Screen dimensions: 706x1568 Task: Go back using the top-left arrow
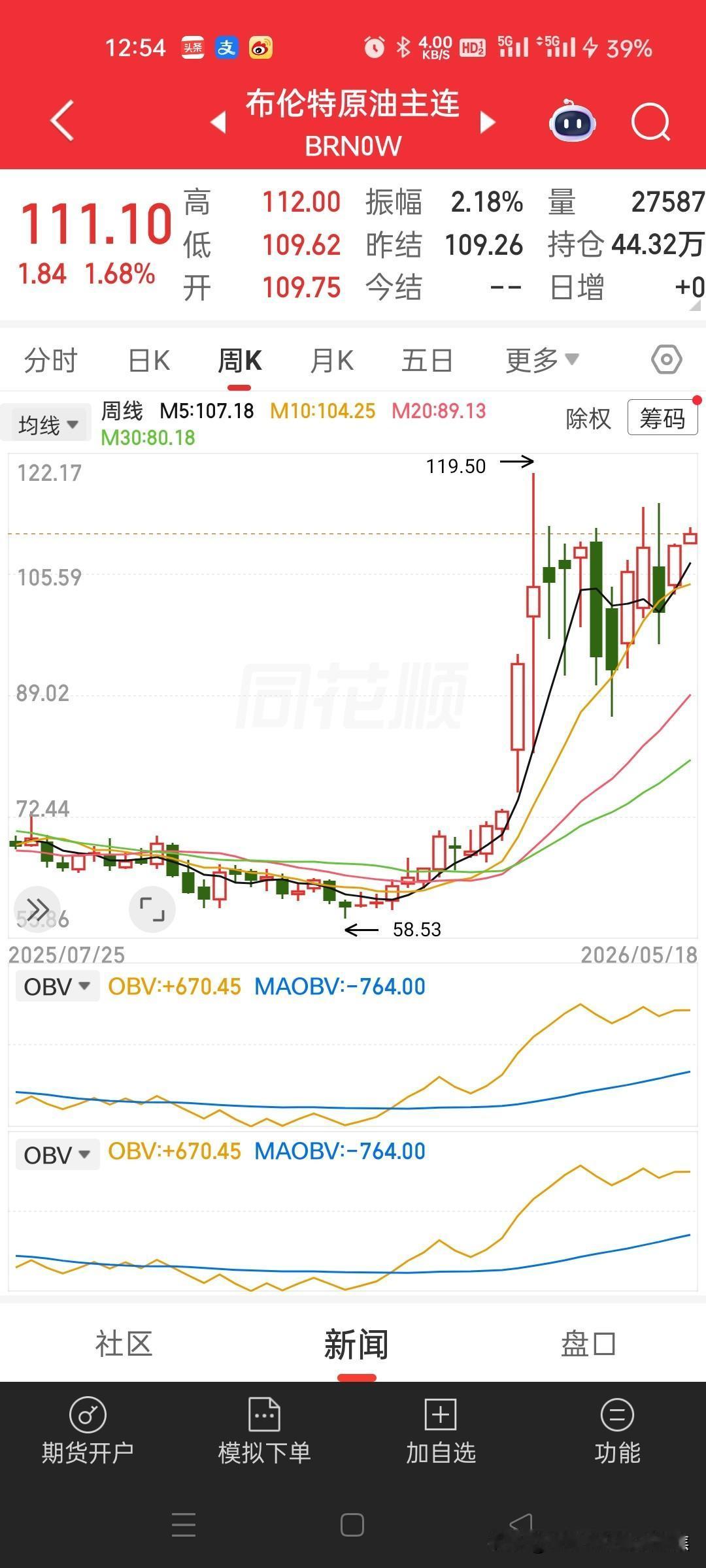coord(62,121)
